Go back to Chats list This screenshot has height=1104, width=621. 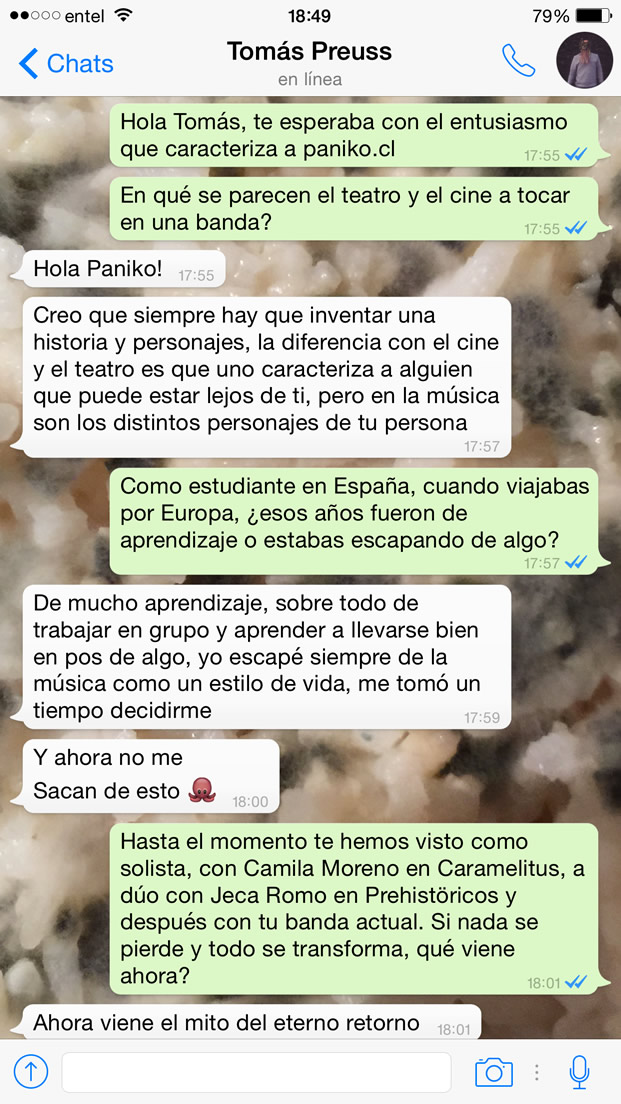point(66,63)
